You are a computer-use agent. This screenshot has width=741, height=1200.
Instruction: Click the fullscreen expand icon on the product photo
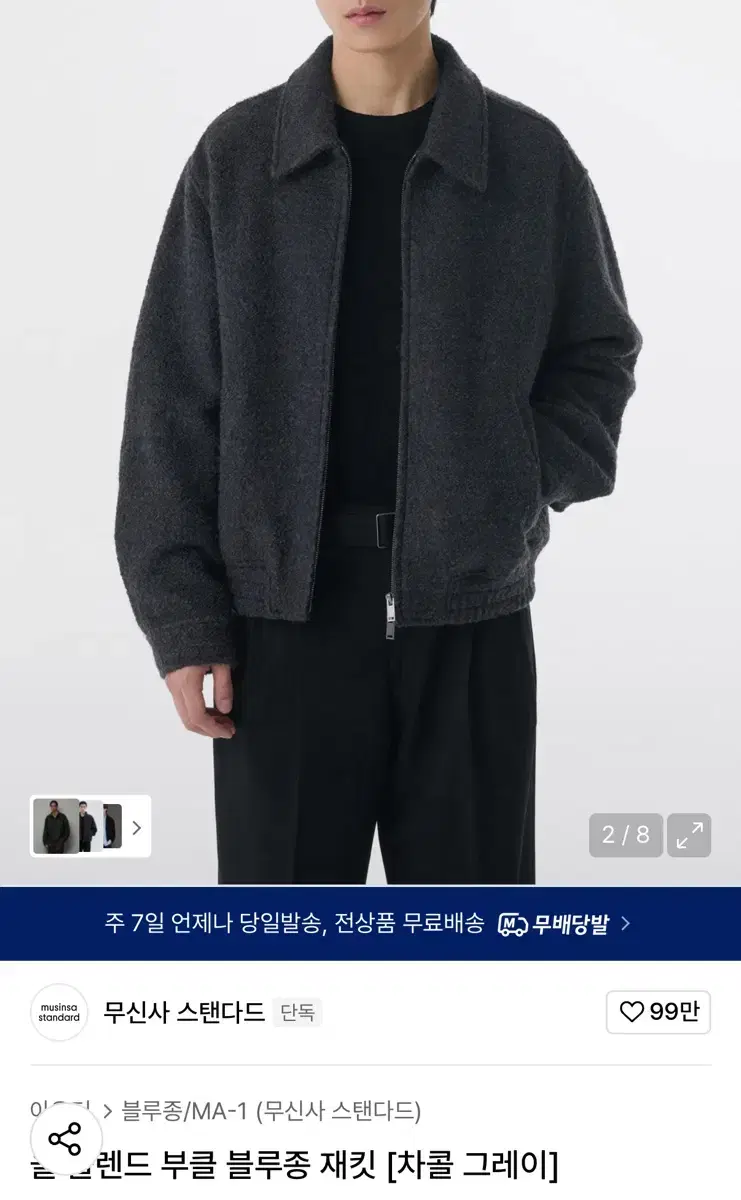(691, 834)
